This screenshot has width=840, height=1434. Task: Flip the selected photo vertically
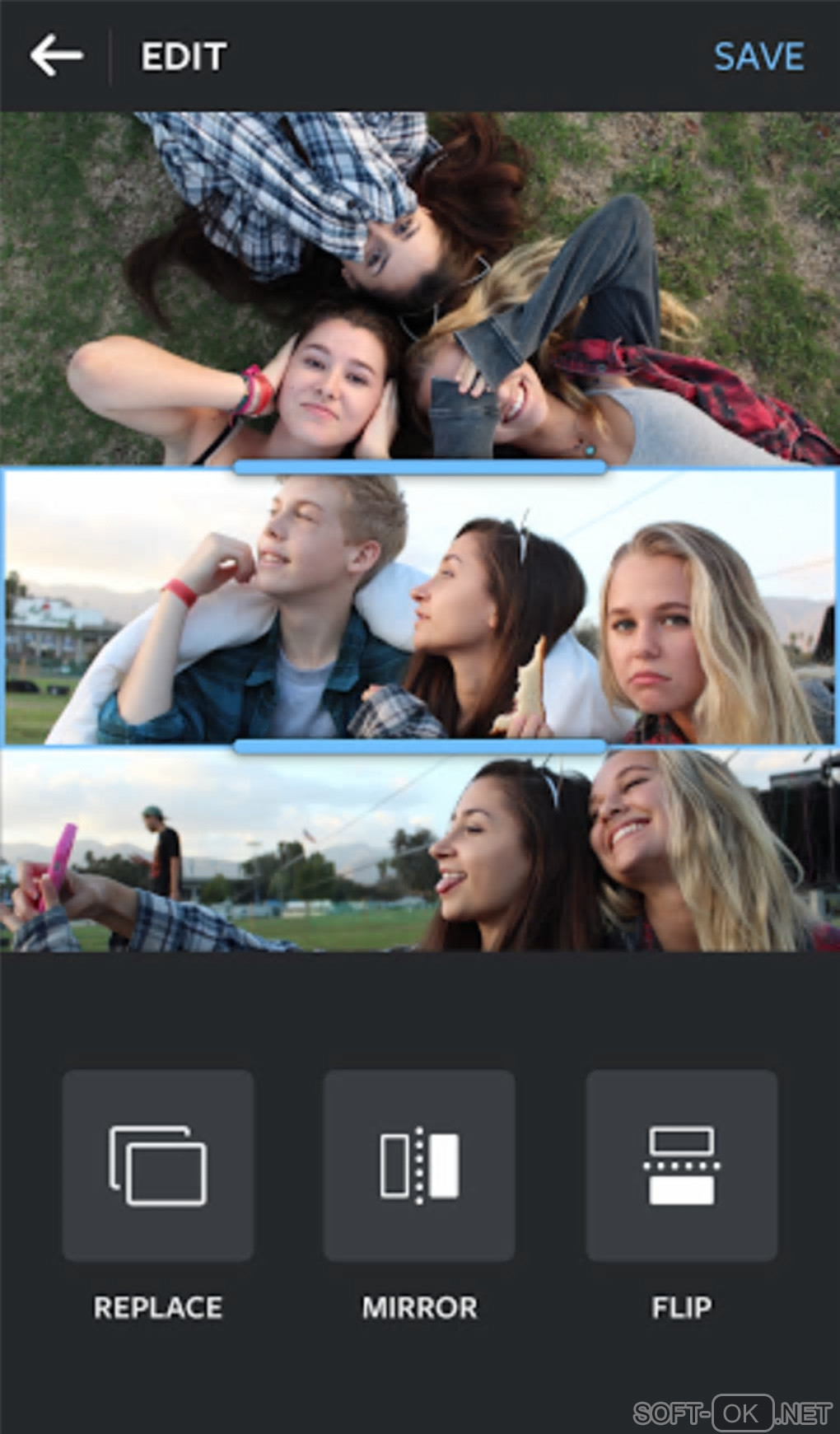[x=681, y=1165]
